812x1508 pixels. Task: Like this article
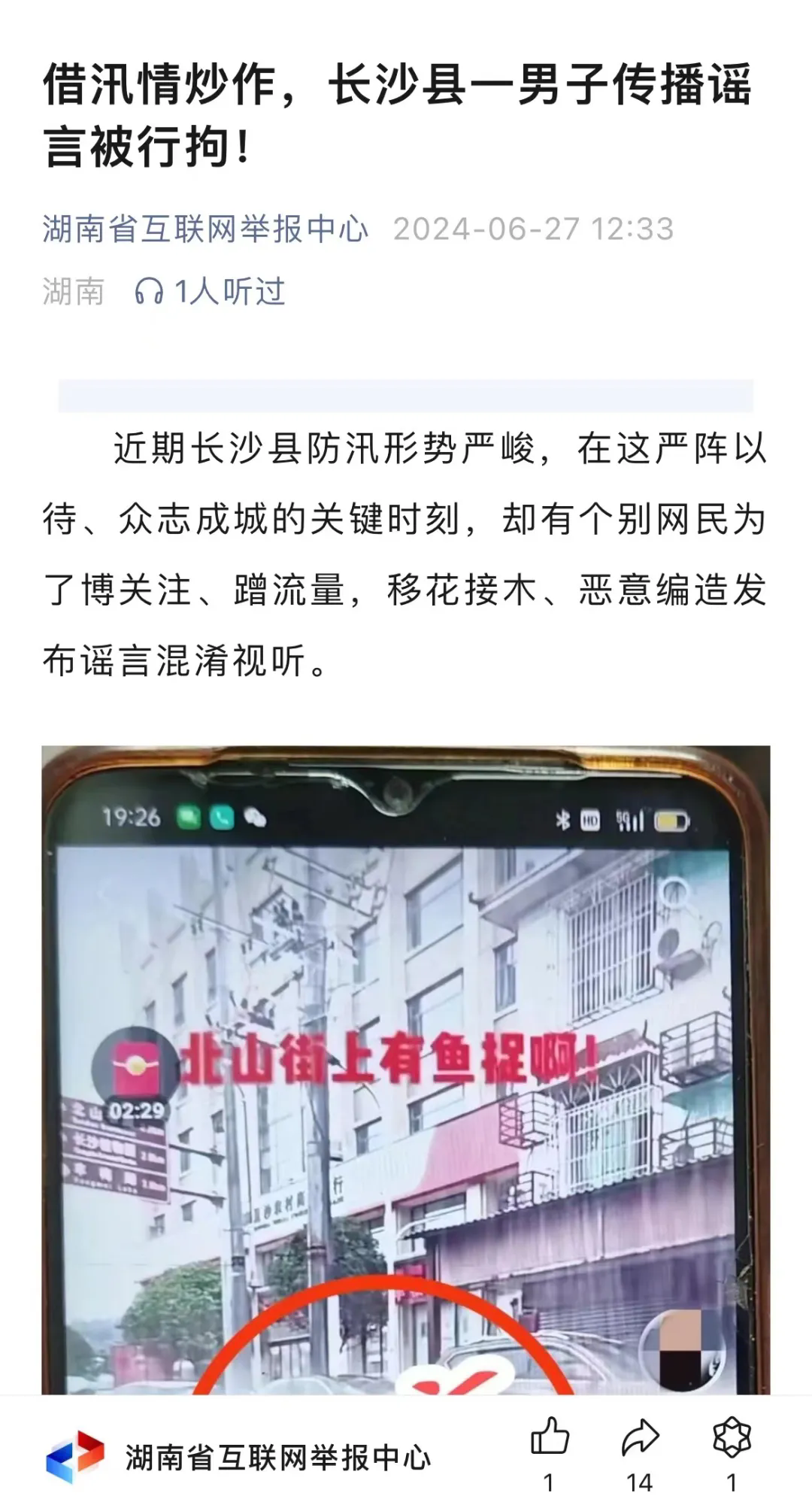550,1437
